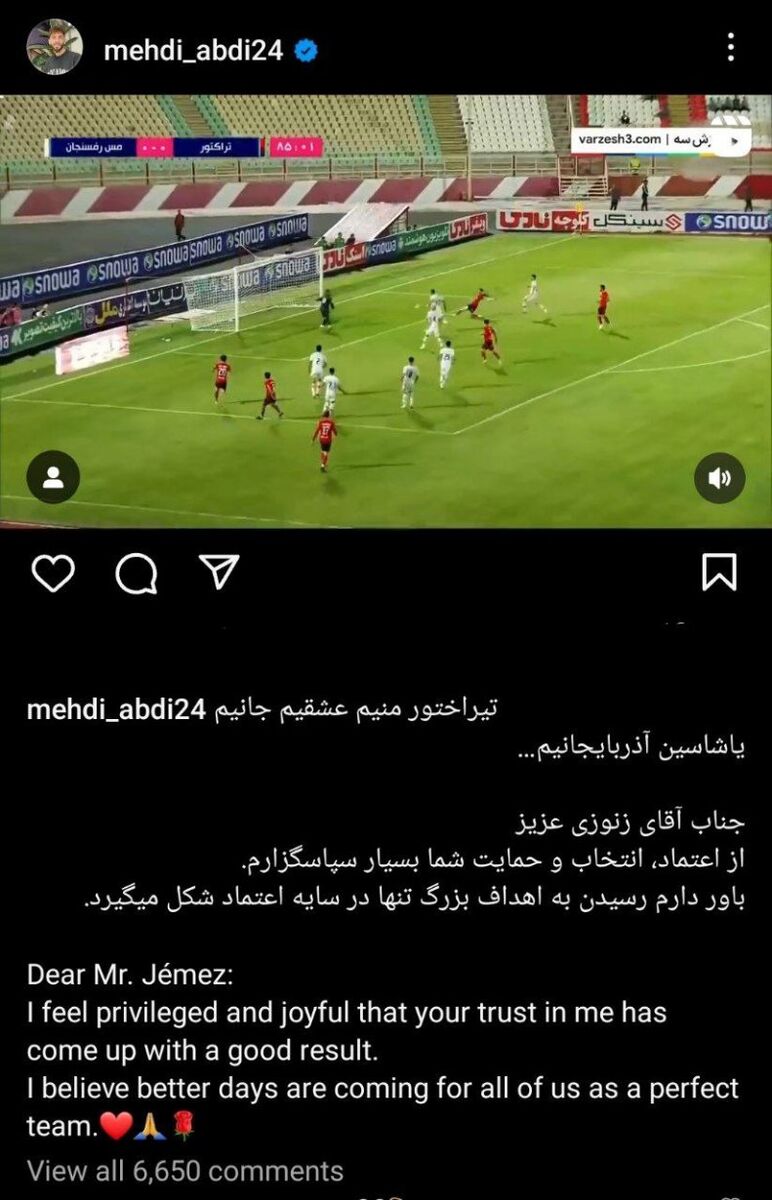This screenshot has height=1200, width=772.
Task: Share the post with the paper plane icon
Action: click(222, 570)
